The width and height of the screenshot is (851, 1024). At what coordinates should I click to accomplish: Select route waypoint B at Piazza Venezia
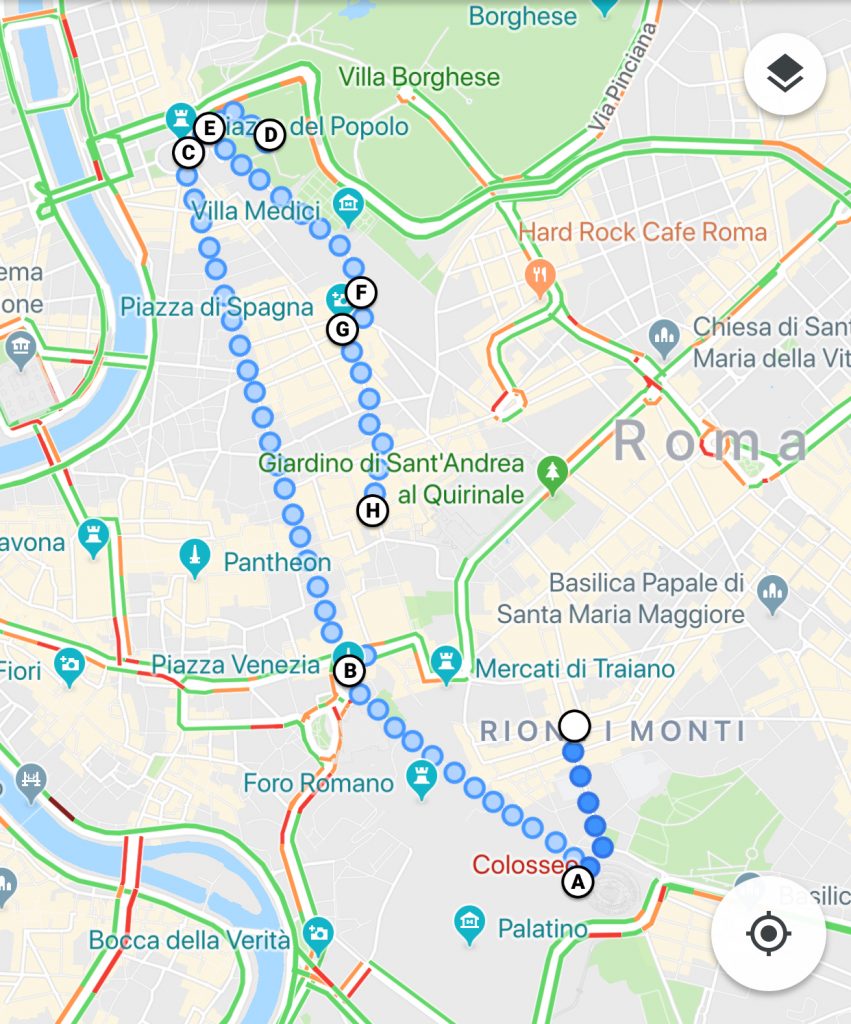pyautogui.click(x=348, y=670)
